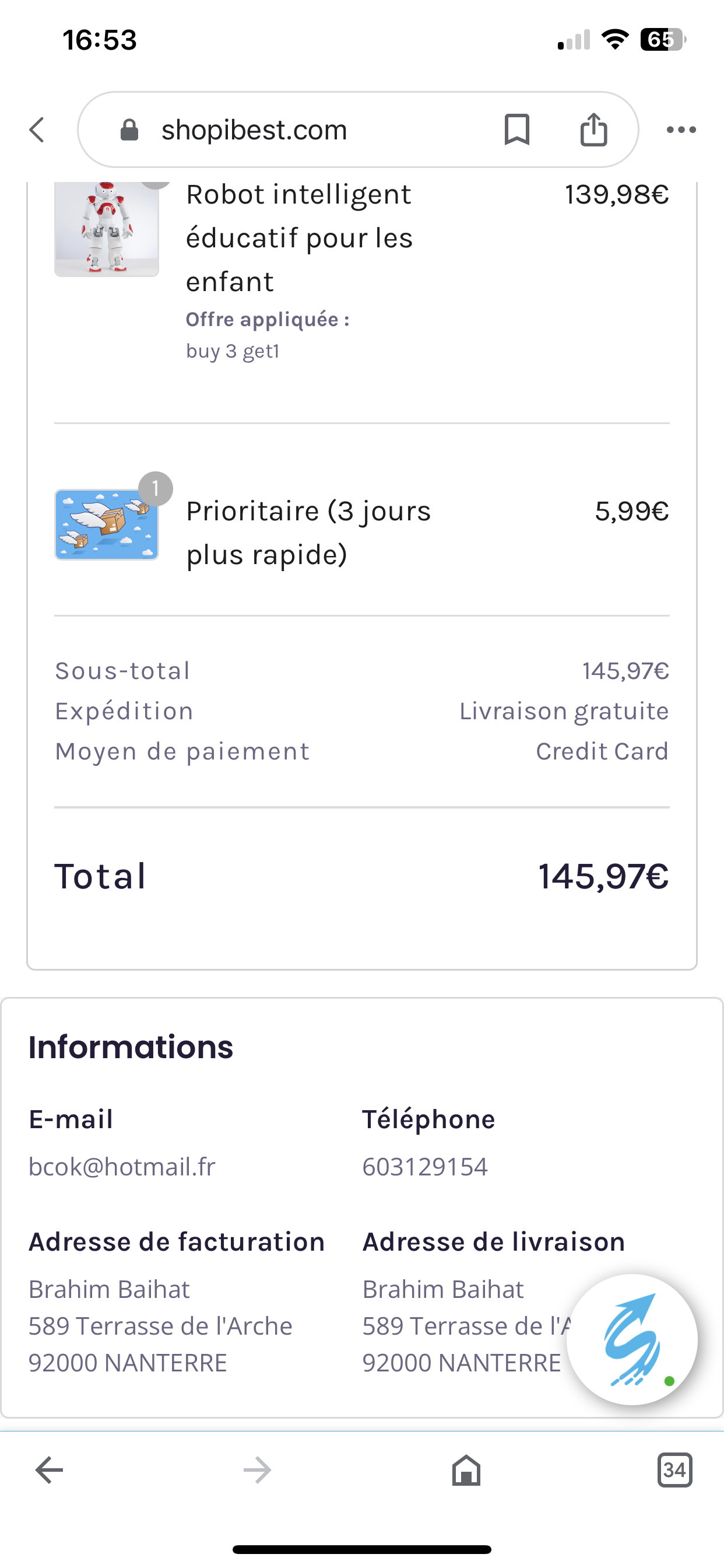Open the floating chat support bubble
The width and height of the screenshot is (724, 1568).
(x=632, y=1339)
